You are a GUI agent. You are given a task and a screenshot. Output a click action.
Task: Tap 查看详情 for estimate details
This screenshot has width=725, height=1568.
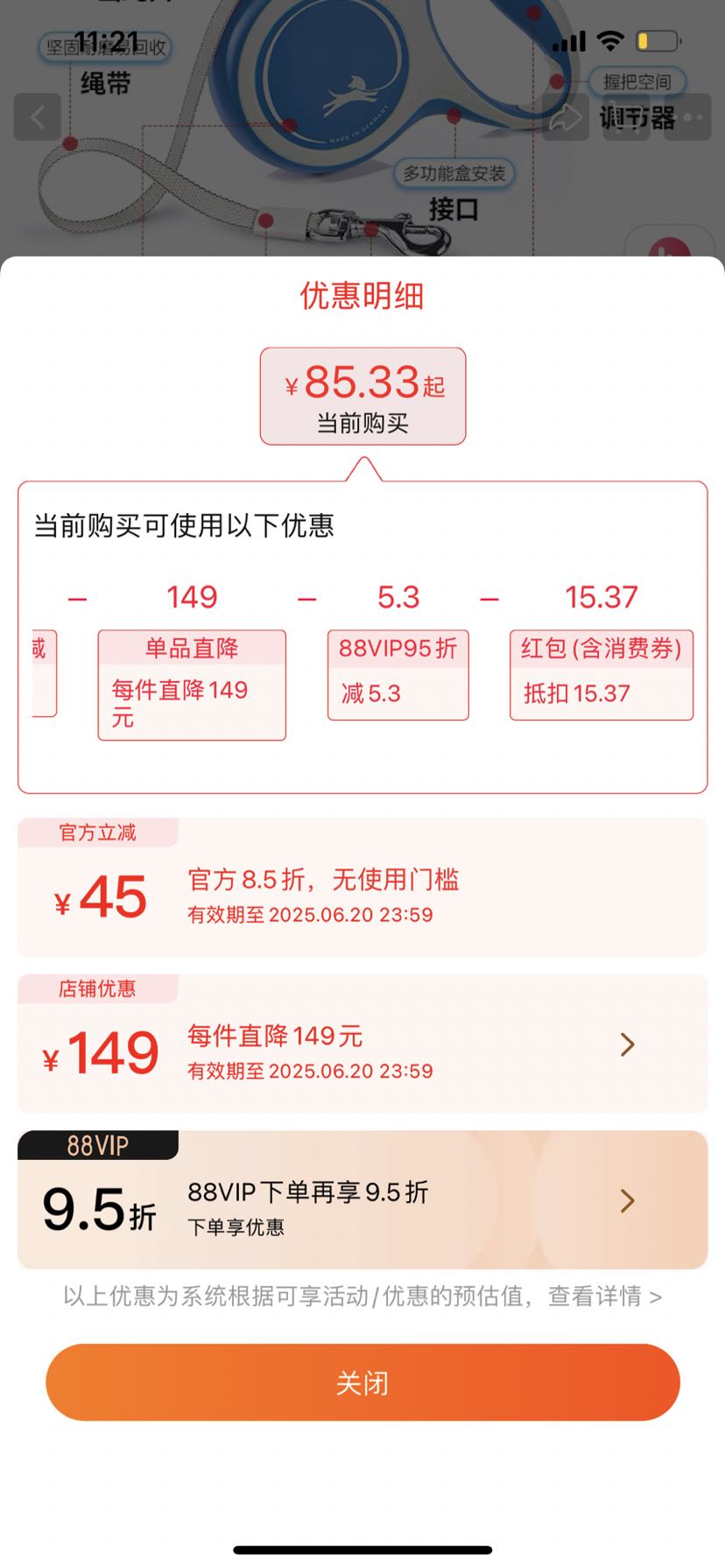pyautogui.click(x=604, y=1296)
